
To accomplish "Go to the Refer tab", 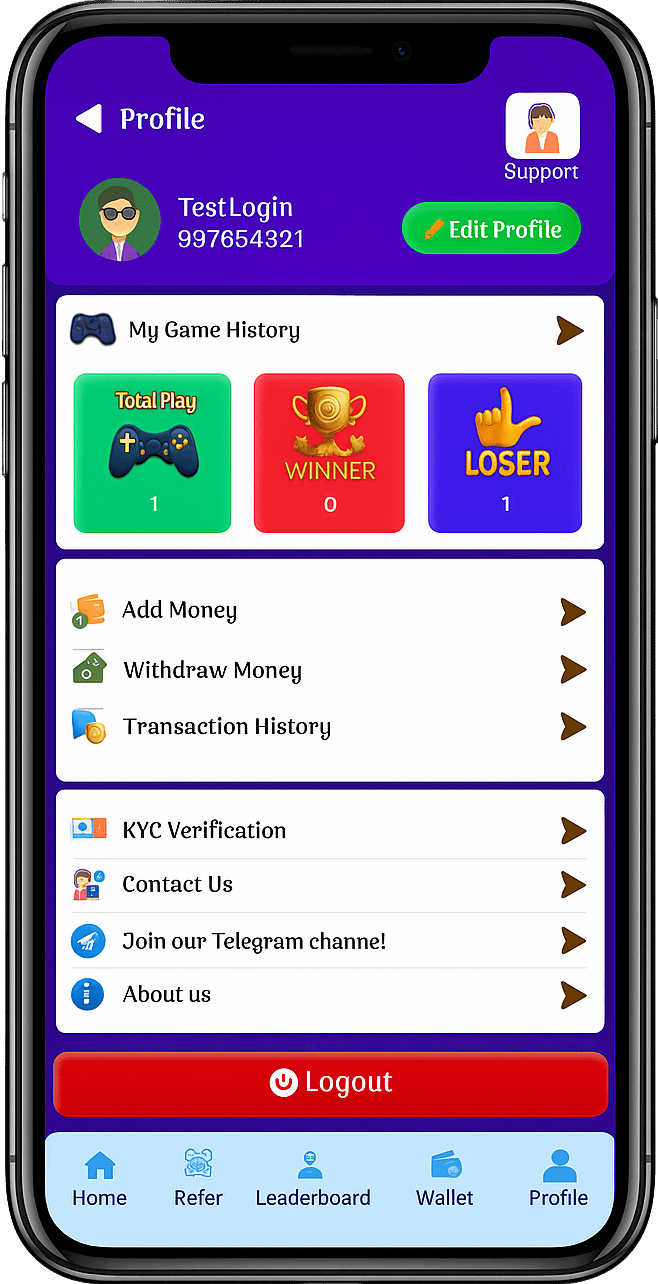I will click(198, 1180).
